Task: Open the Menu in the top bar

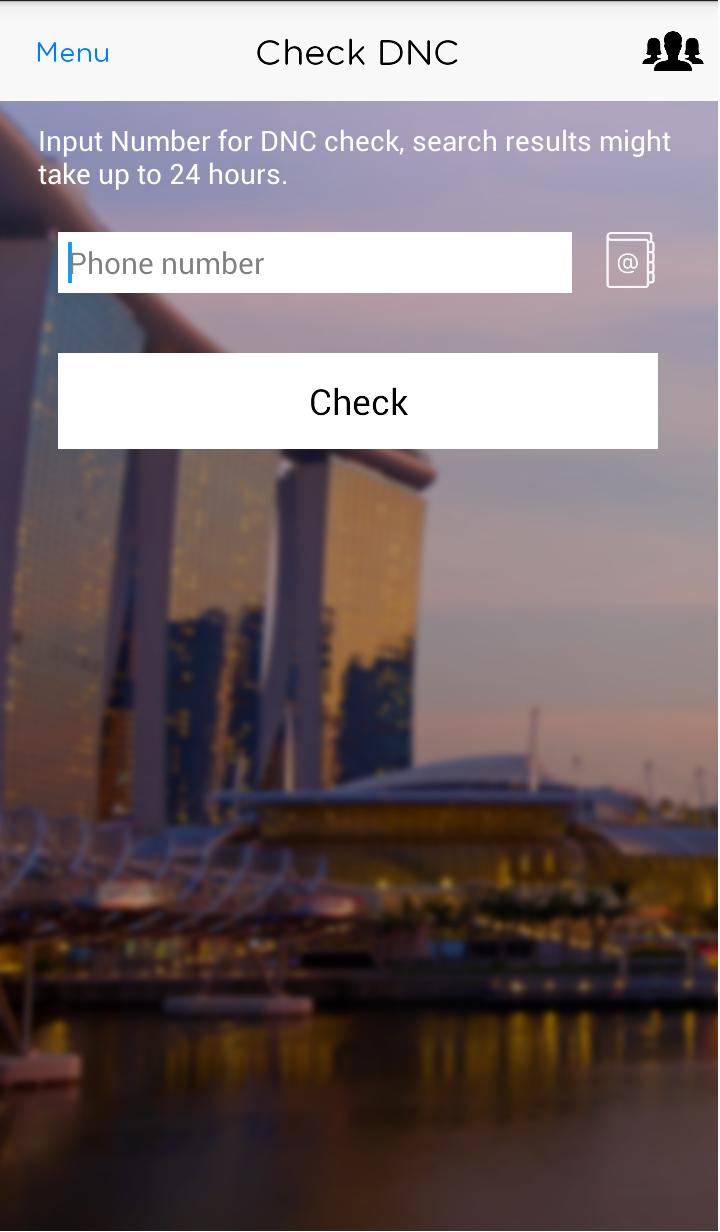Action: coord(72,53)
